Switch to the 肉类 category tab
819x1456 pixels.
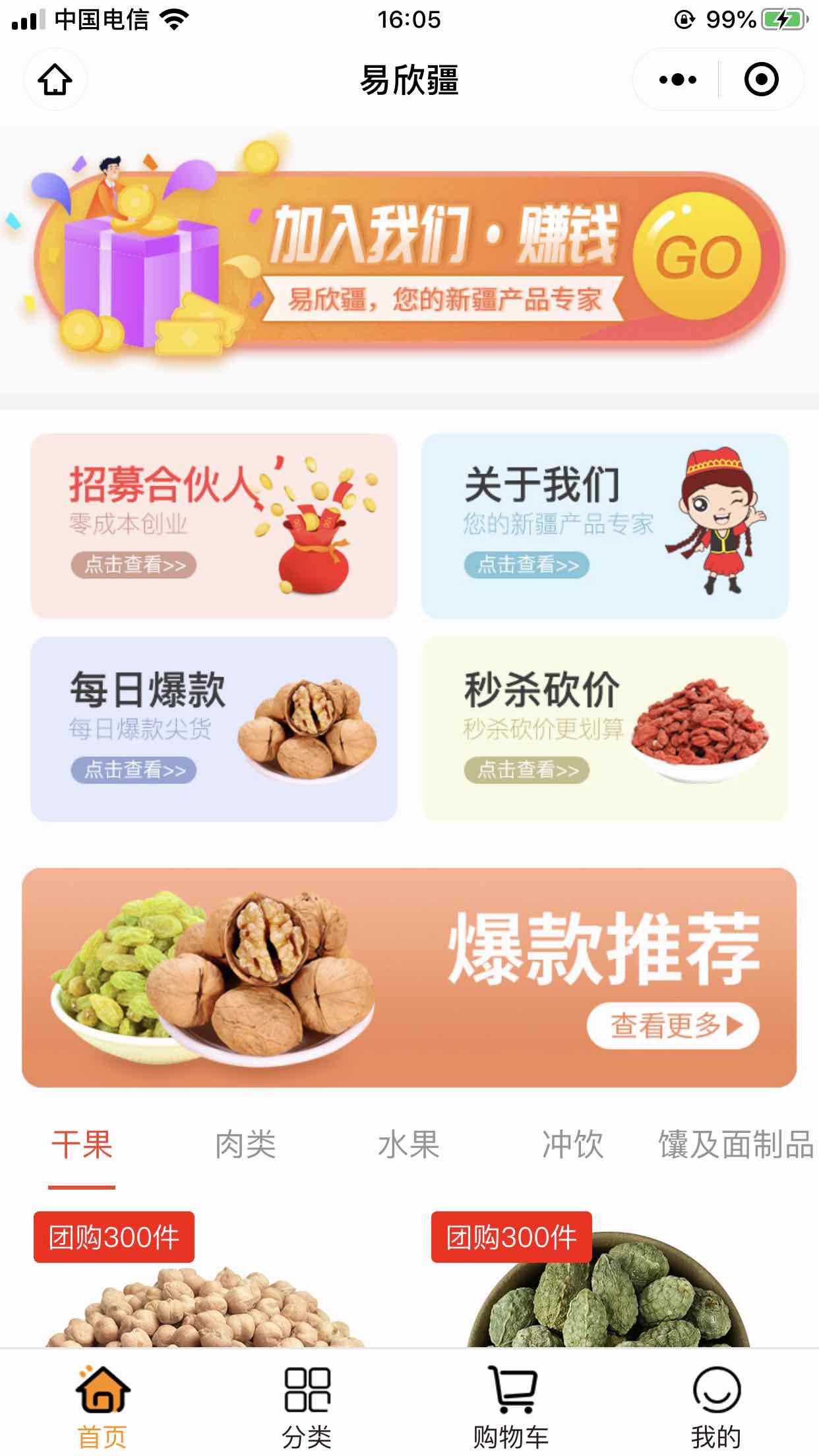(245, 1145)
